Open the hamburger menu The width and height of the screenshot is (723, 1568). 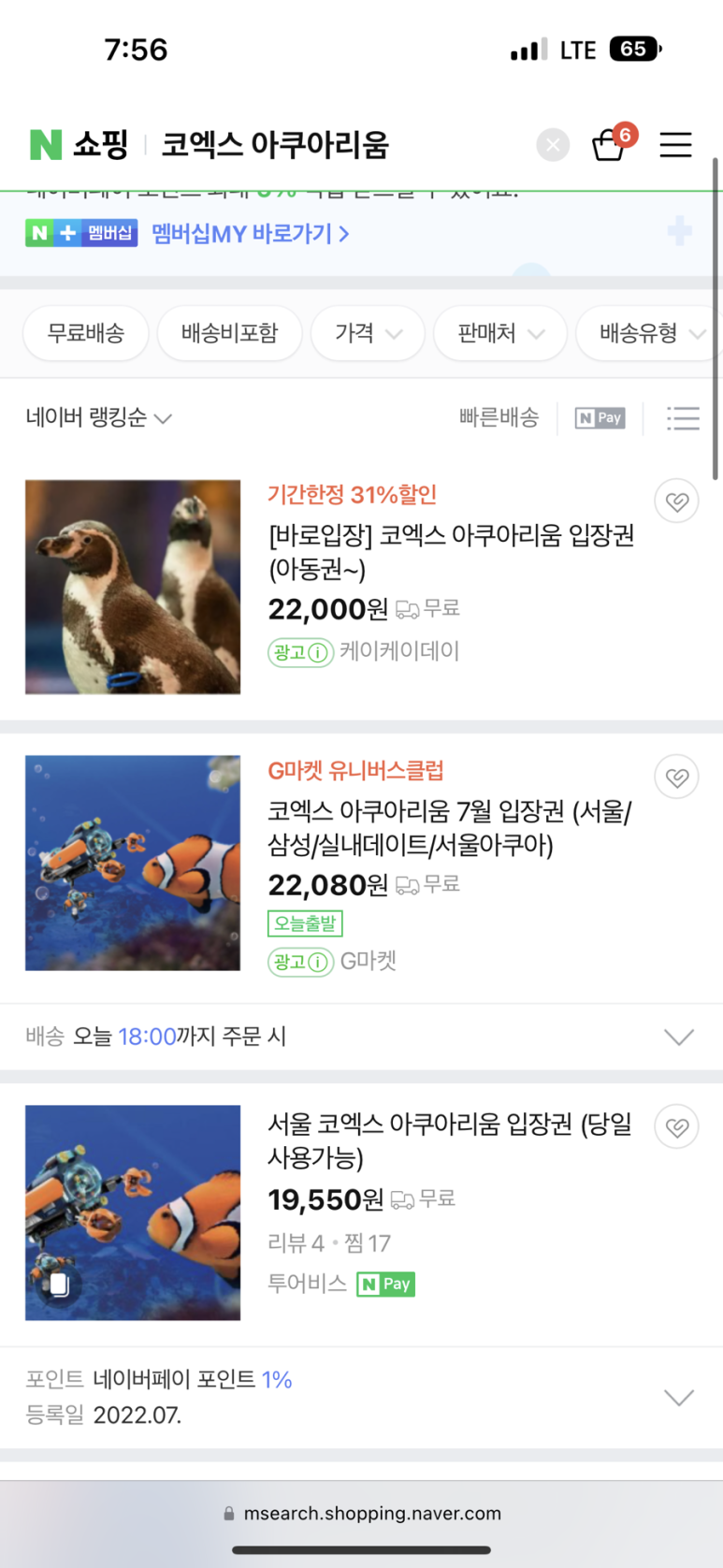(675, 145)
